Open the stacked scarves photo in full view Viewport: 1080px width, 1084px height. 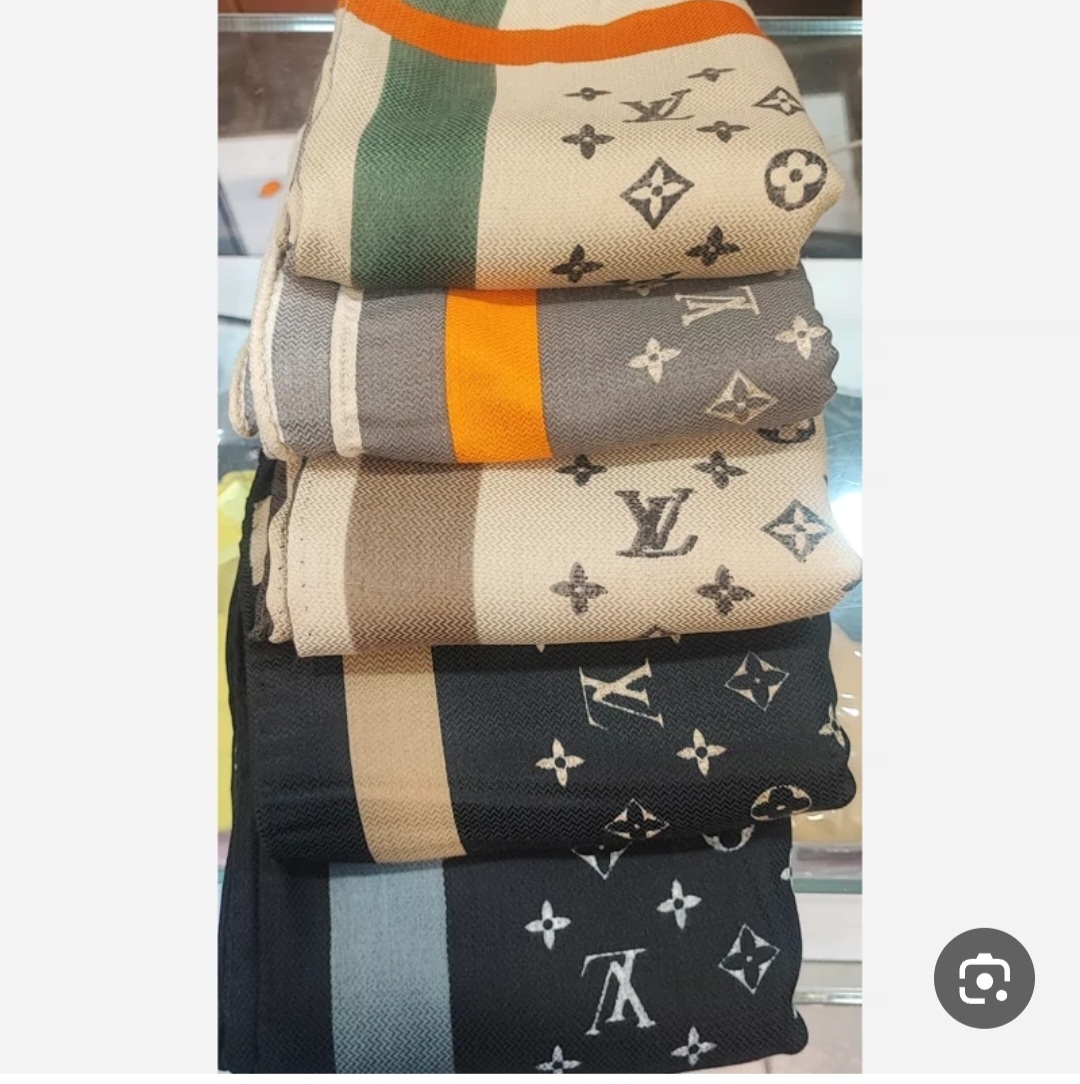(540, 540)
